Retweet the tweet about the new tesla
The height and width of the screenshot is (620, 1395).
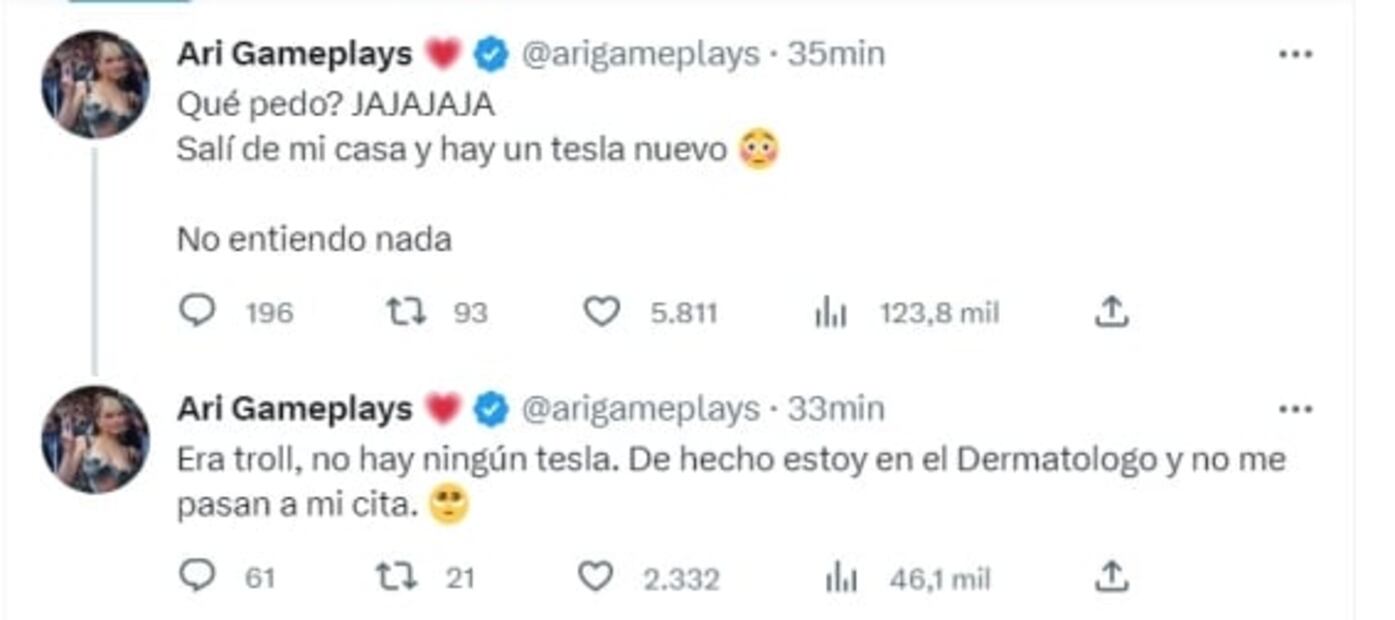tap(406, 313)
